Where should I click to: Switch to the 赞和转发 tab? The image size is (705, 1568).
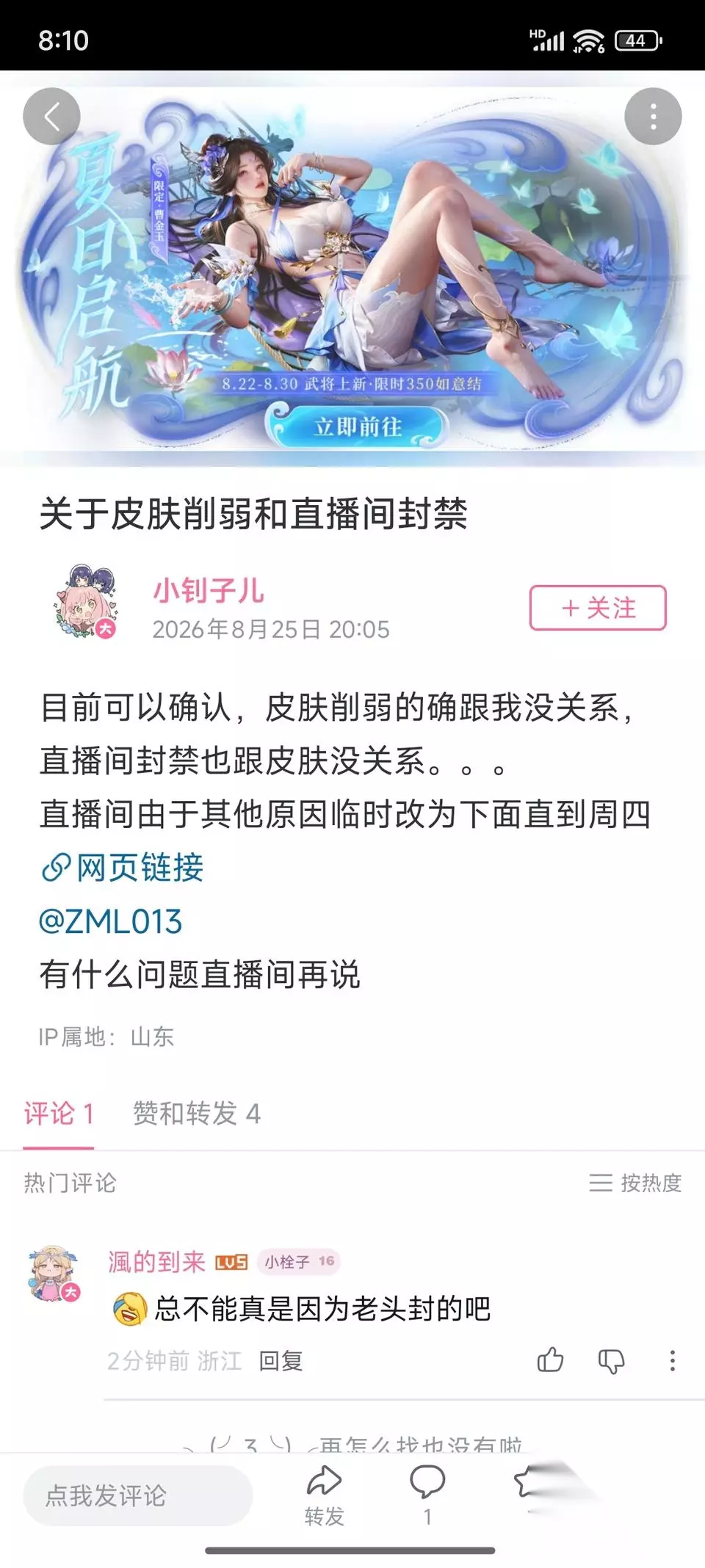click(x=196, y=1114)
